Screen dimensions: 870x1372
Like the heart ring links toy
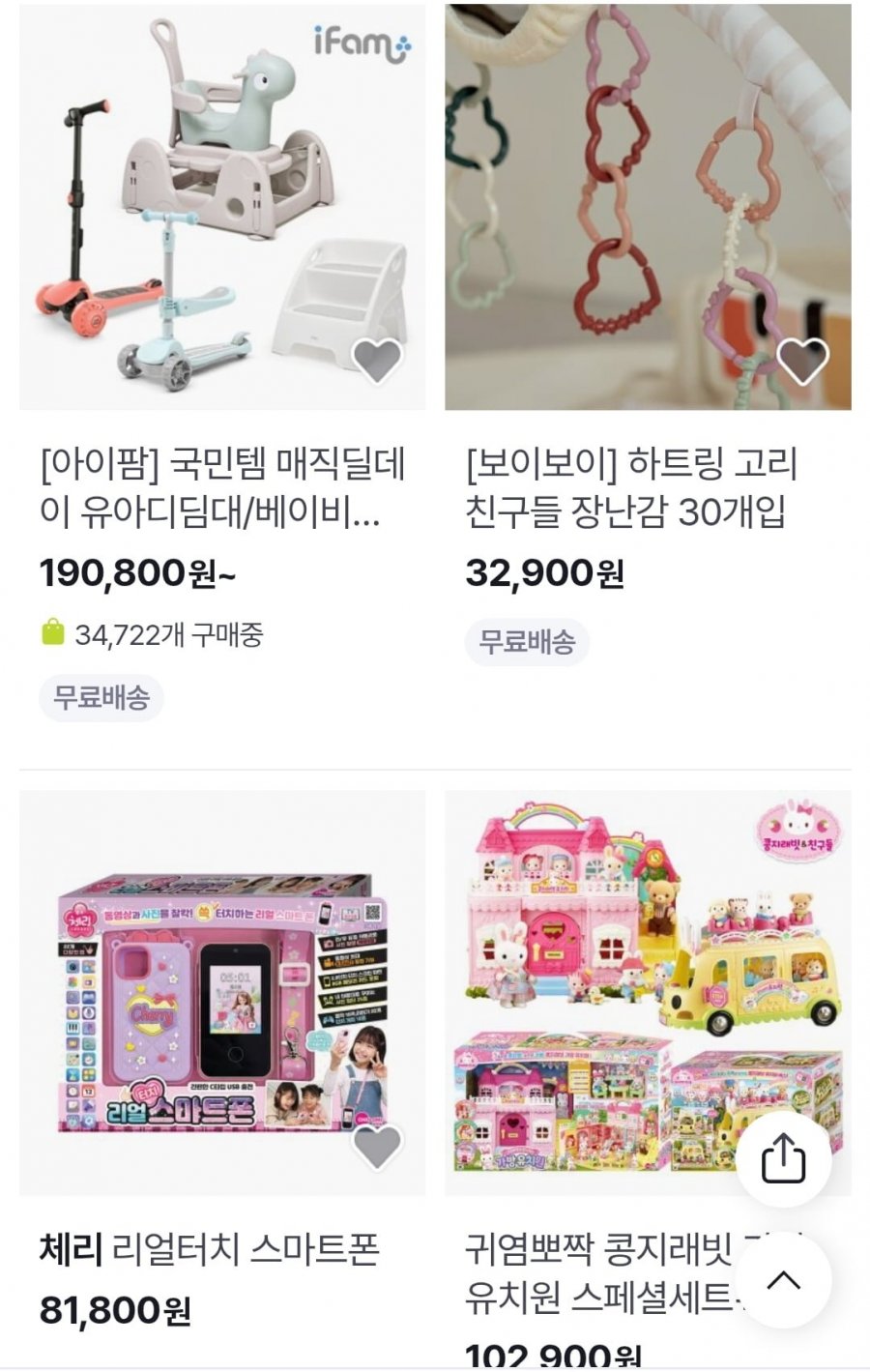pos(802,361)
